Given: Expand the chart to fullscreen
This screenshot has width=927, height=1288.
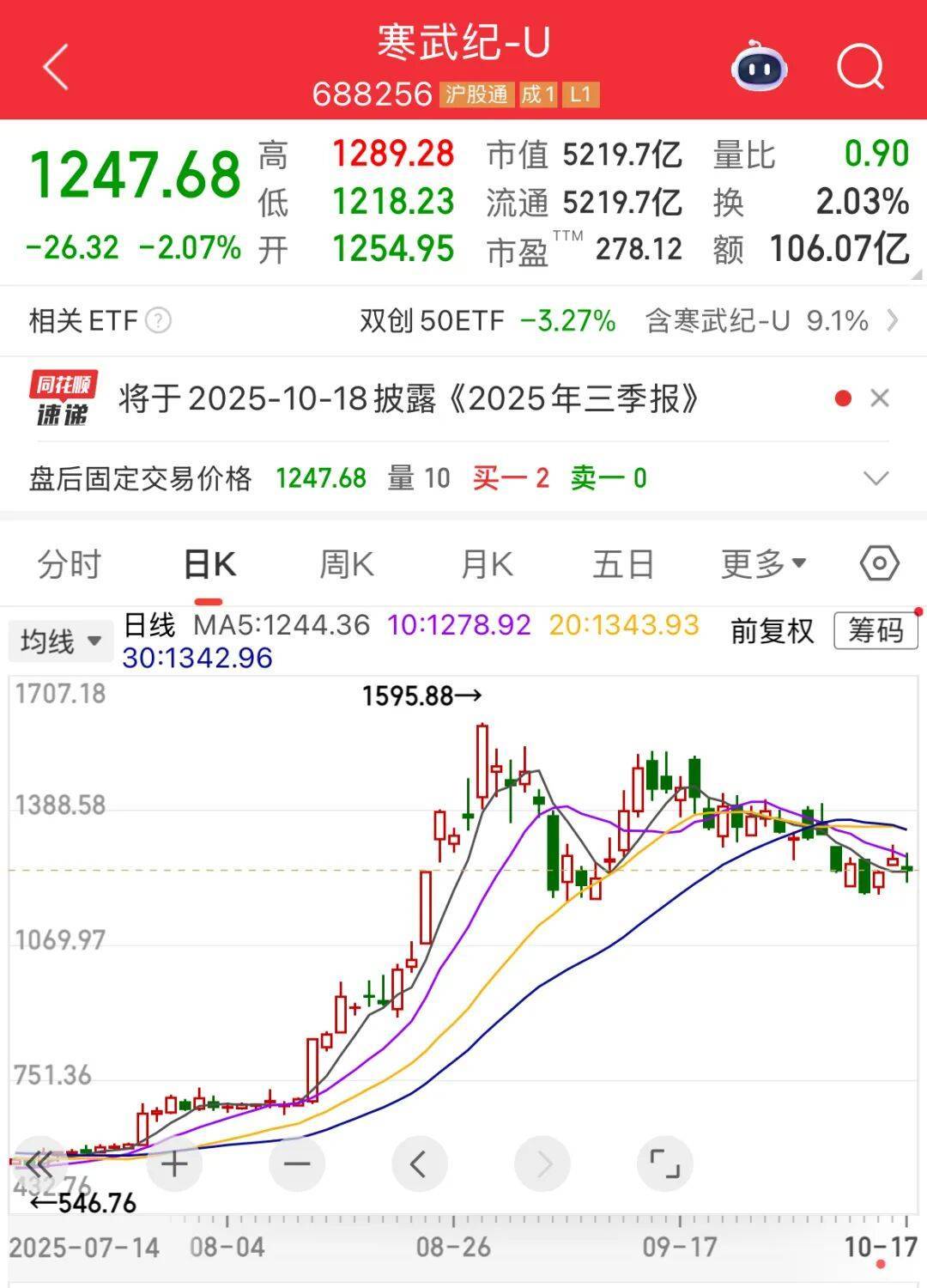Looking at the screenshot, I should (x=665, y=1165).
